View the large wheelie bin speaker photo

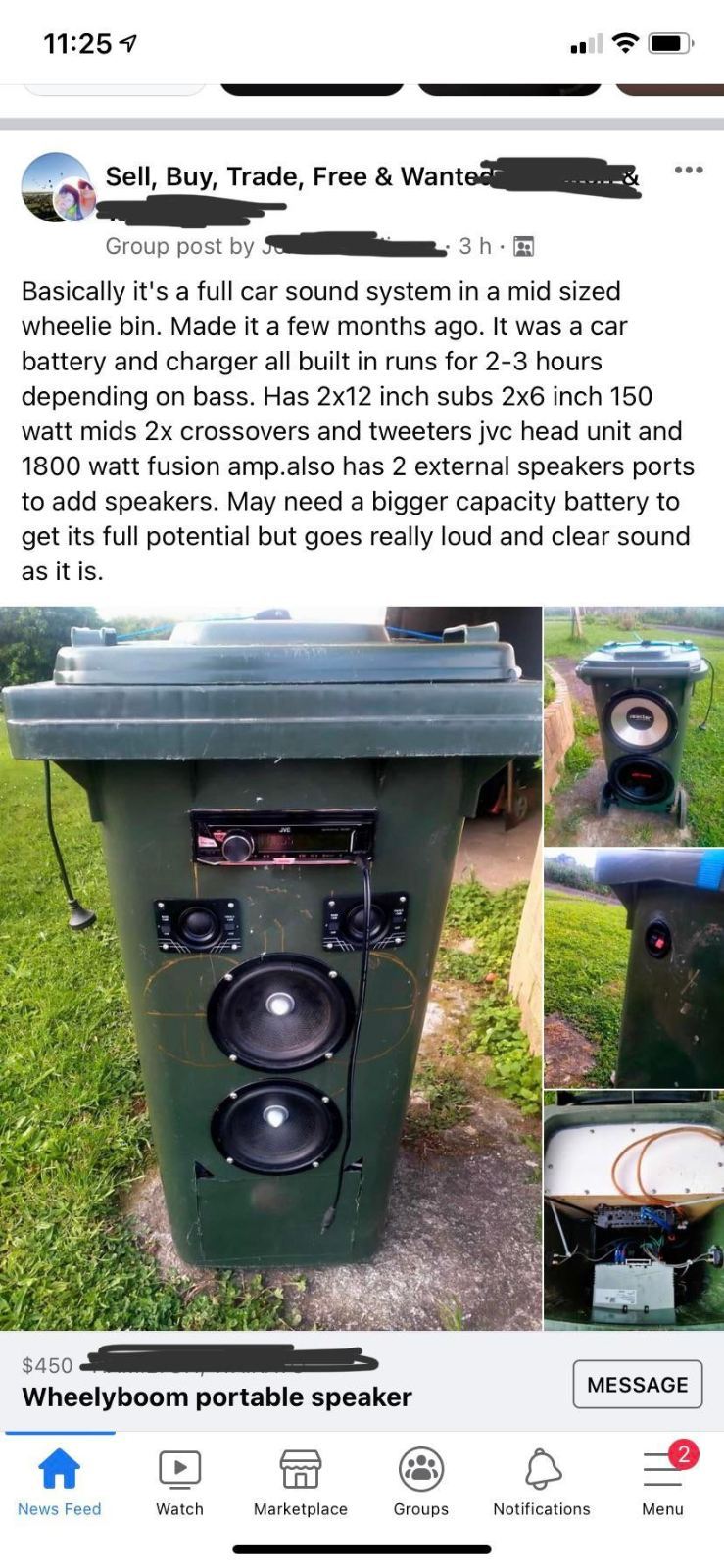pos(270,967)
